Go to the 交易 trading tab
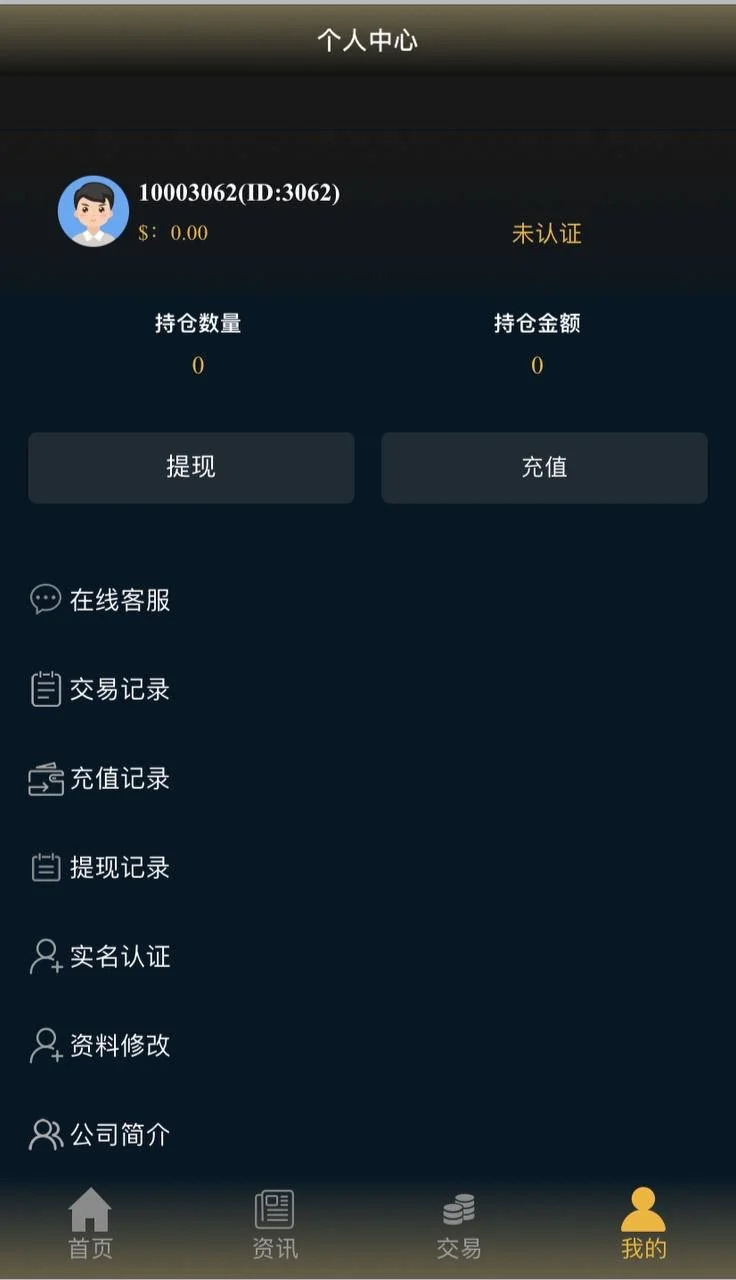The image size is (736, 1280). pyautogui.click(x=459, y=1223)
